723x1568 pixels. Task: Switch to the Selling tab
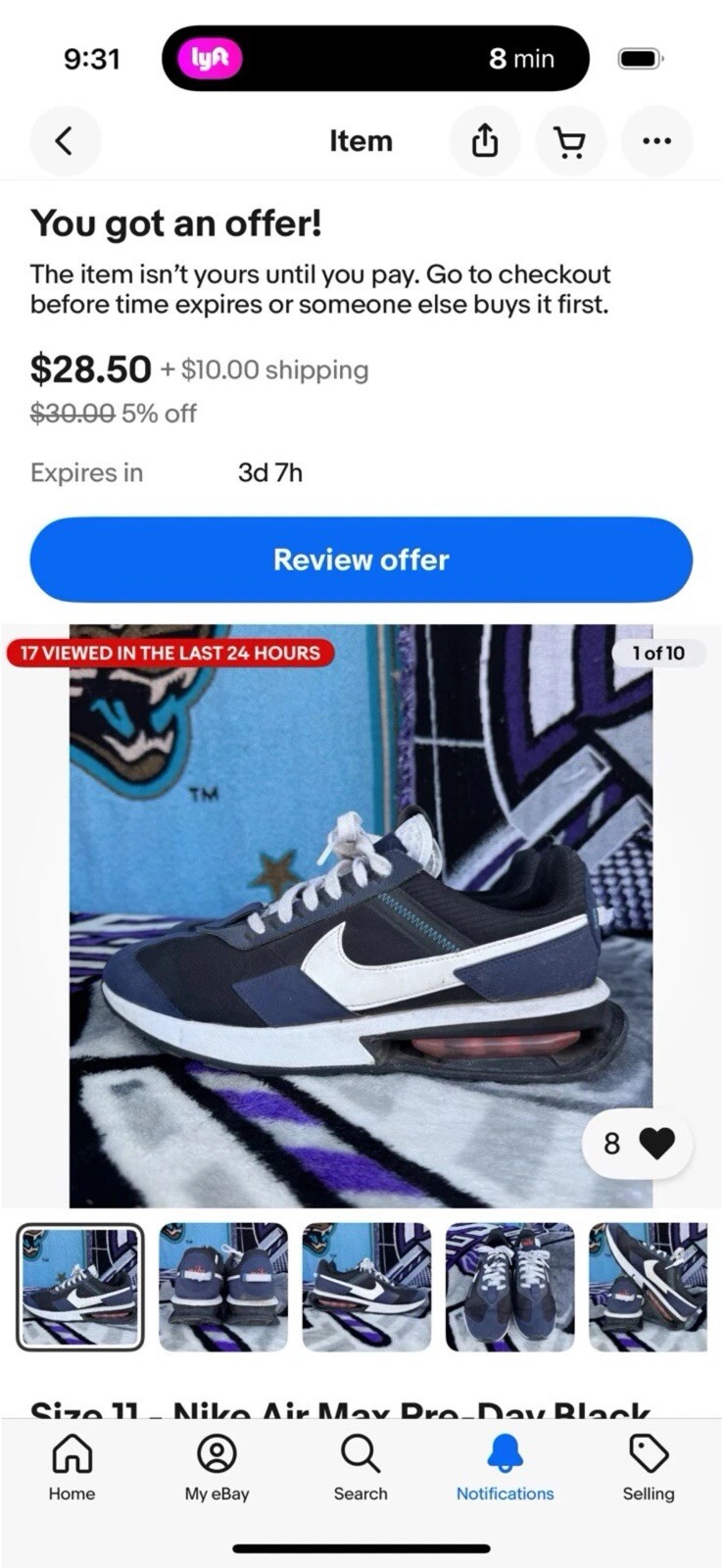(649, 1467)
